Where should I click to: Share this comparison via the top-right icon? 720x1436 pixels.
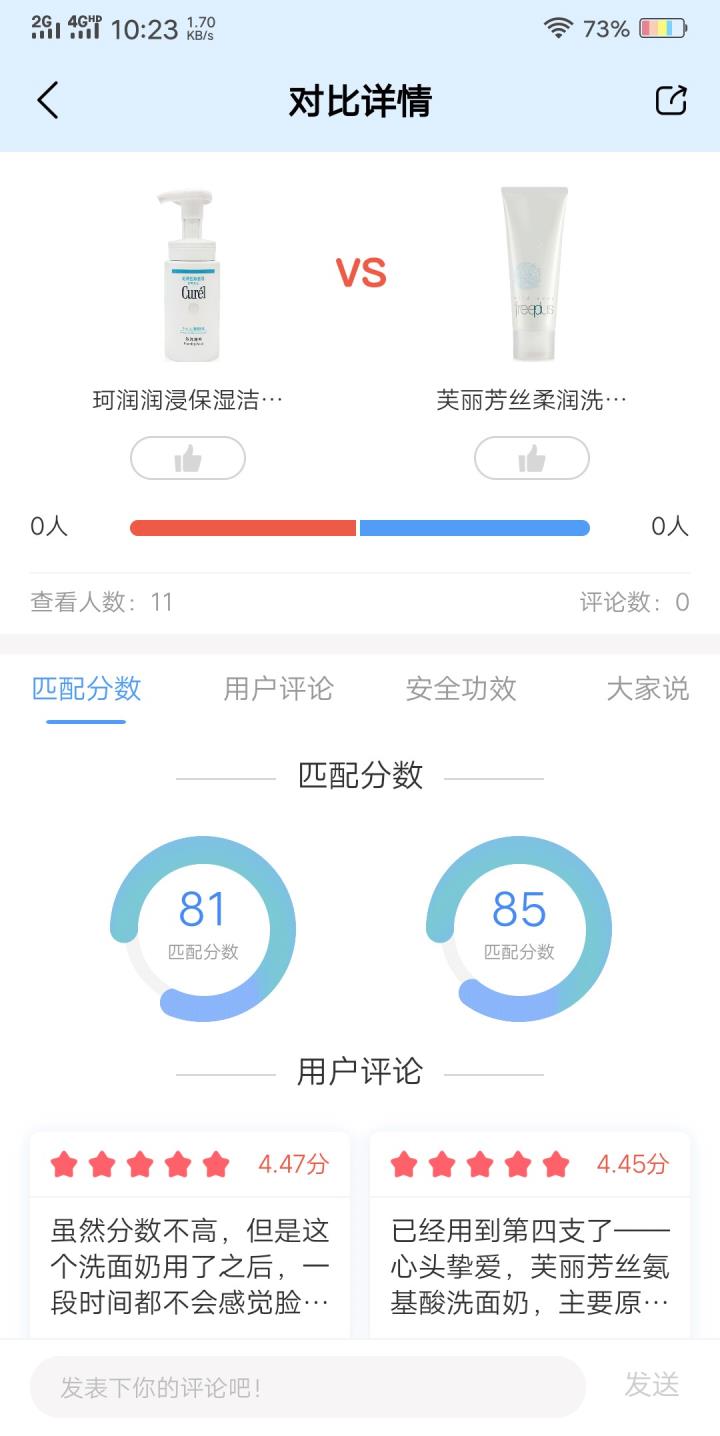671,101
